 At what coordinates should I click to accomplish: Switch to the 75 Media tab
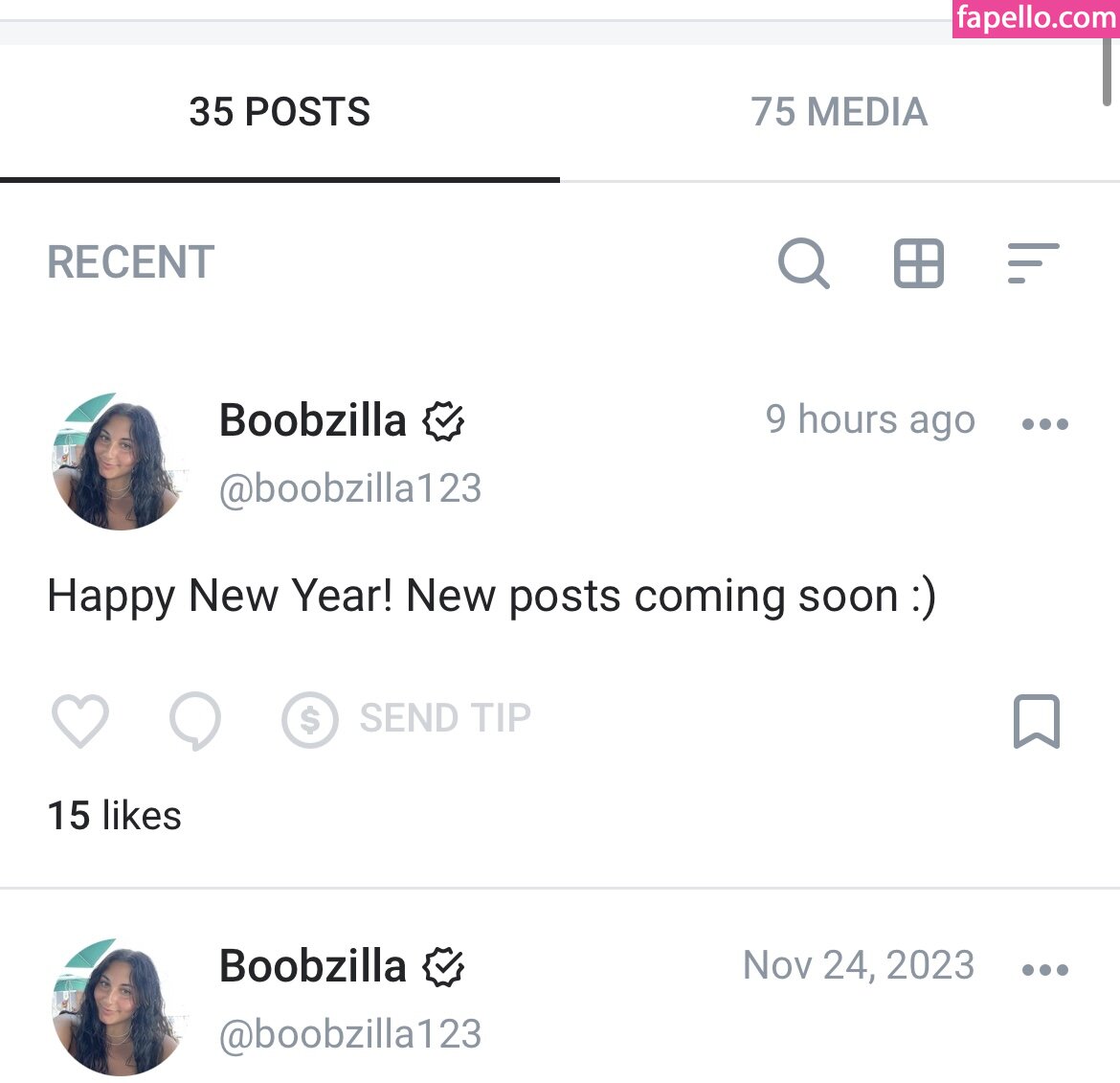839,112
